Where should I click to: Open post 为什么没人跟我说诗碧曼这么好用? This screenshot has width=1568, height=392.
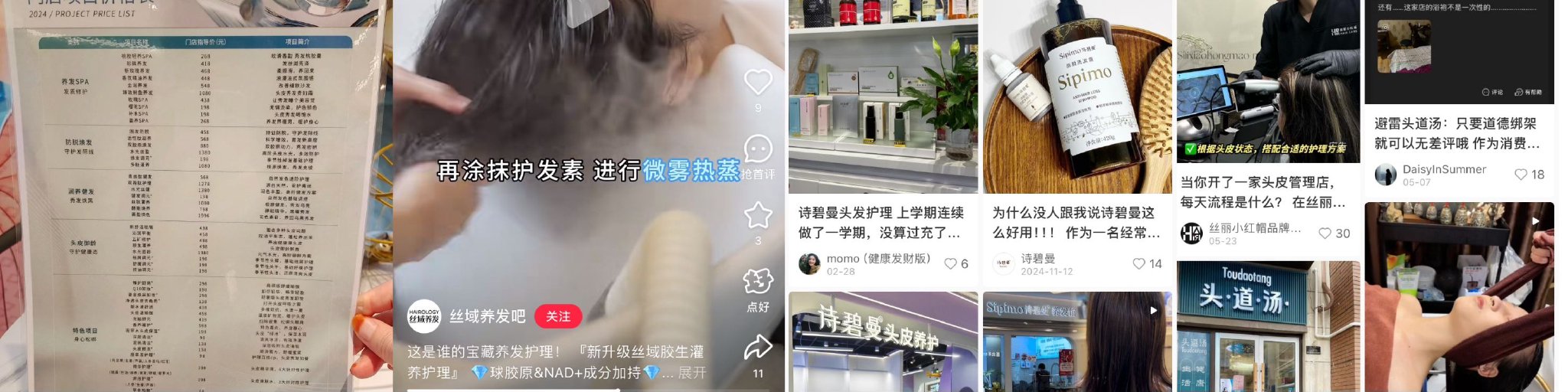pos(1076,222)
